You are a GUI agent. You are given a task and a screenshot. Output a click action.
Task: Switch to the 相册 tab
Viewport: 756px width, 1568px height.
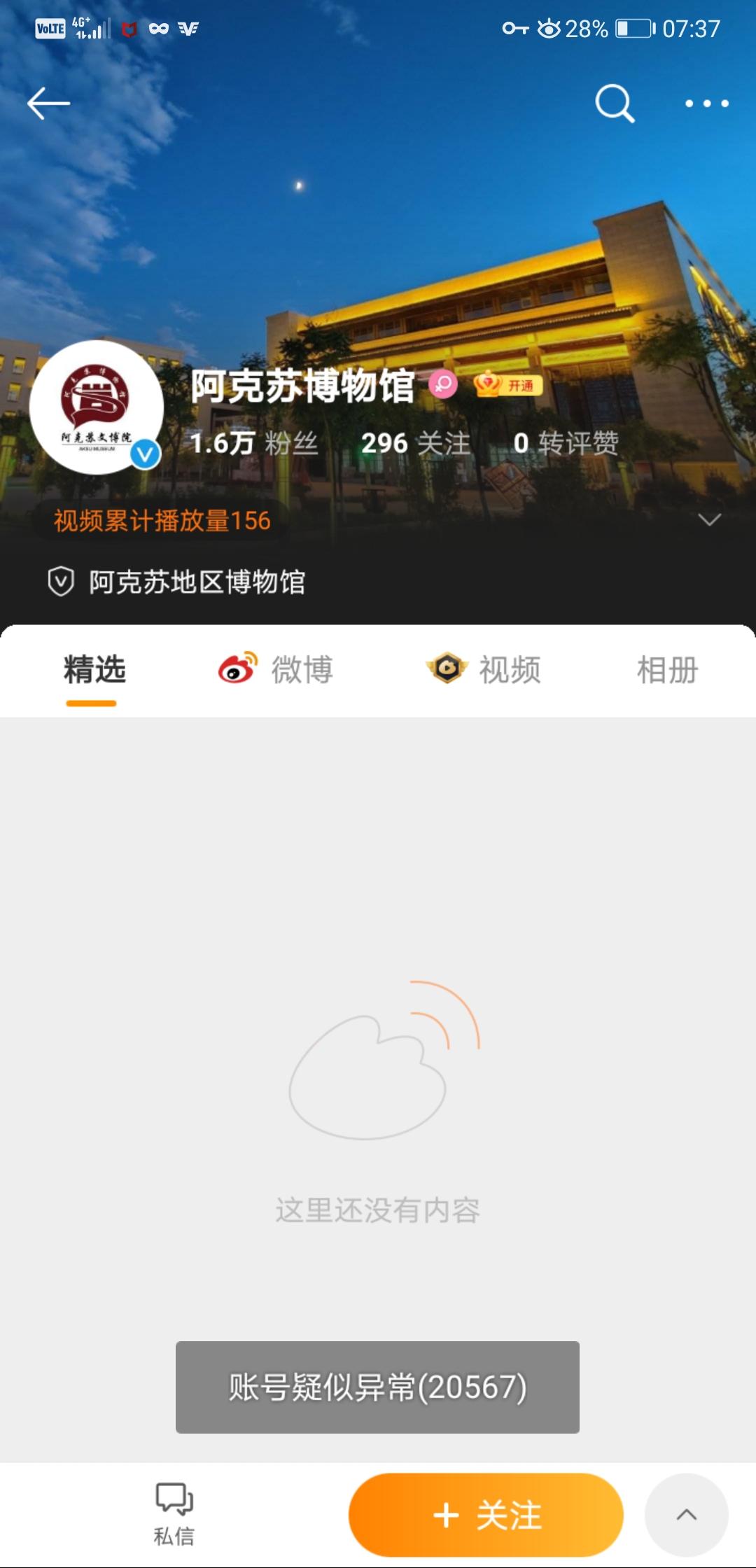click(666, 670)
